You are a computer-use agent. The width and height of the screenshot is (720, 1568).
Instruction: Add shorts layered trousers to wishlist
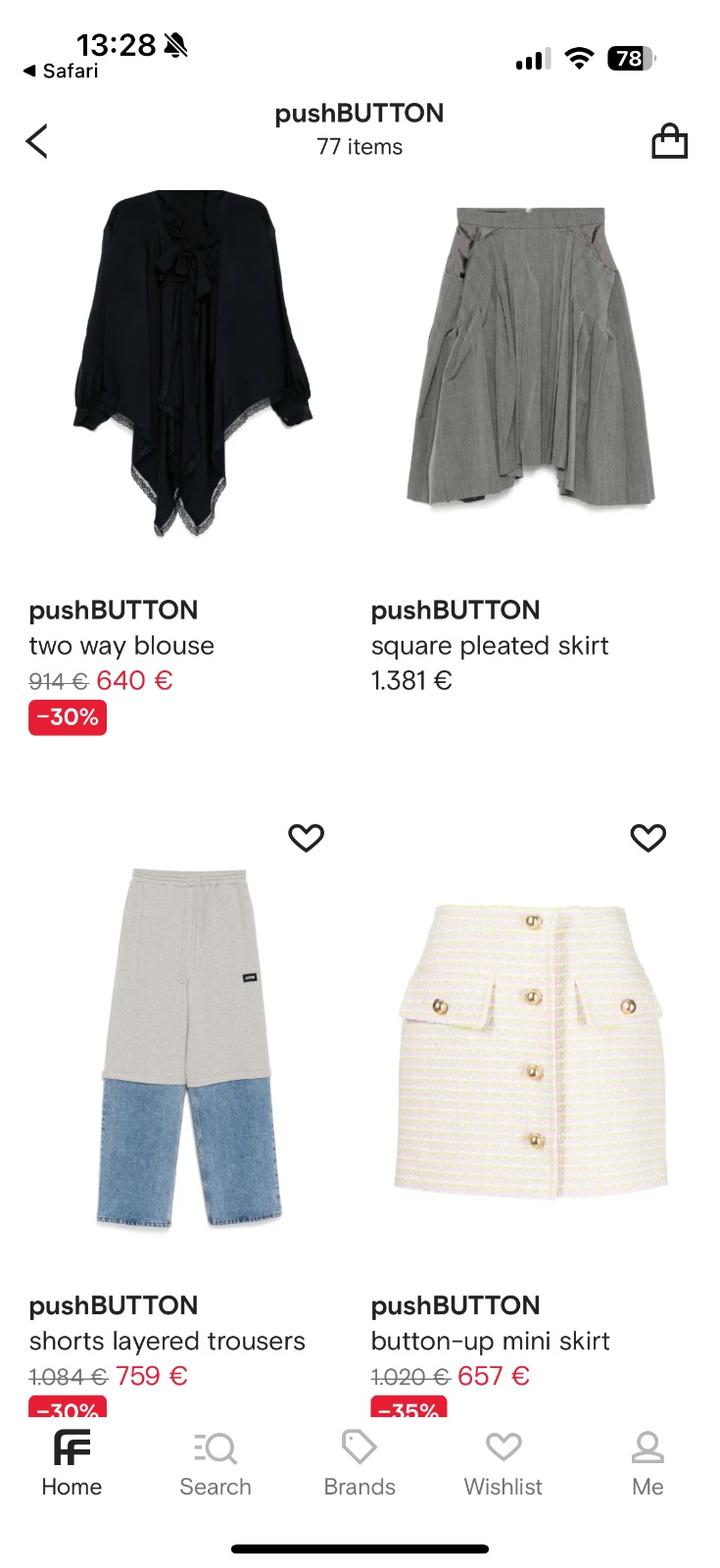coord(306,838)
